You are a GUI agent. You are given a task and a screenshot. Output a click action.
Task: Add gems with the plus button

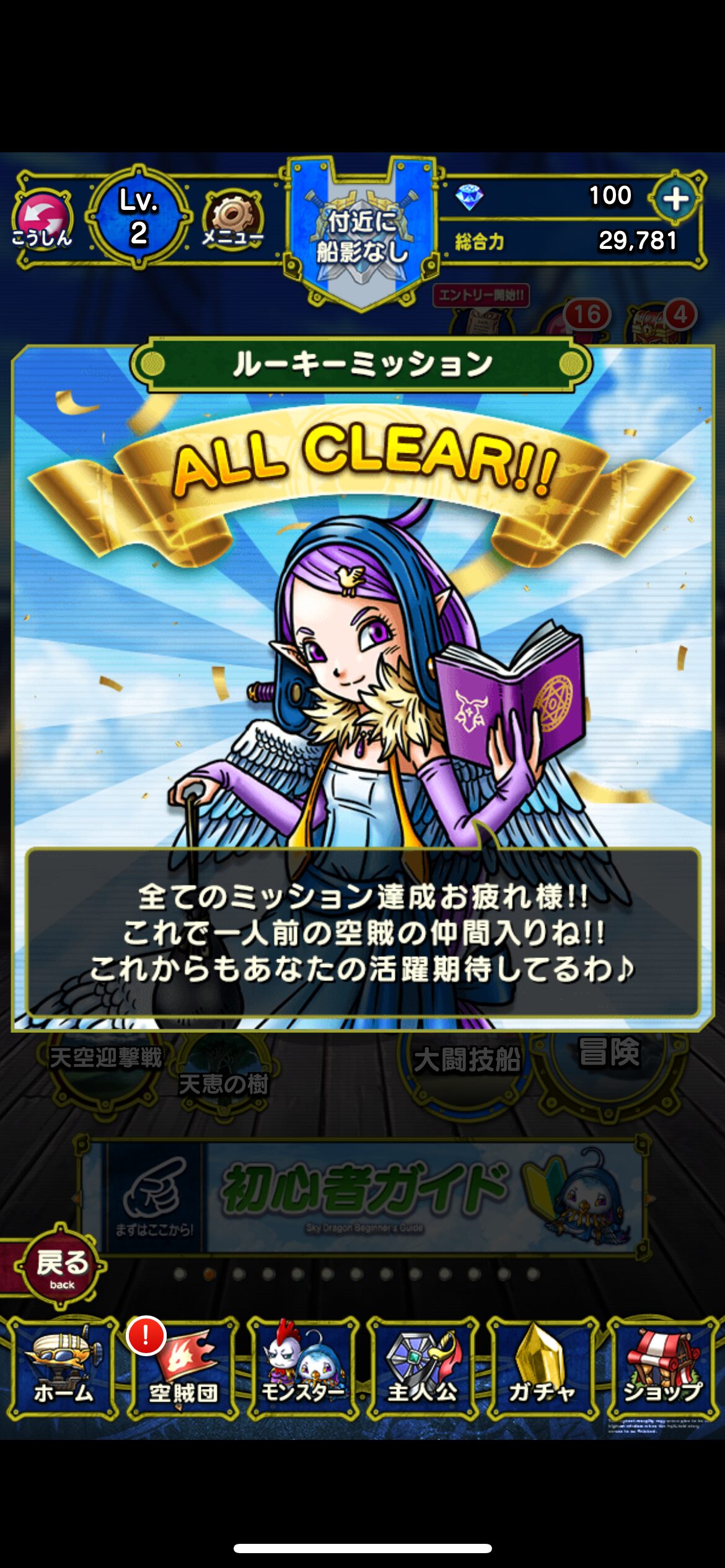click(675, 199)
